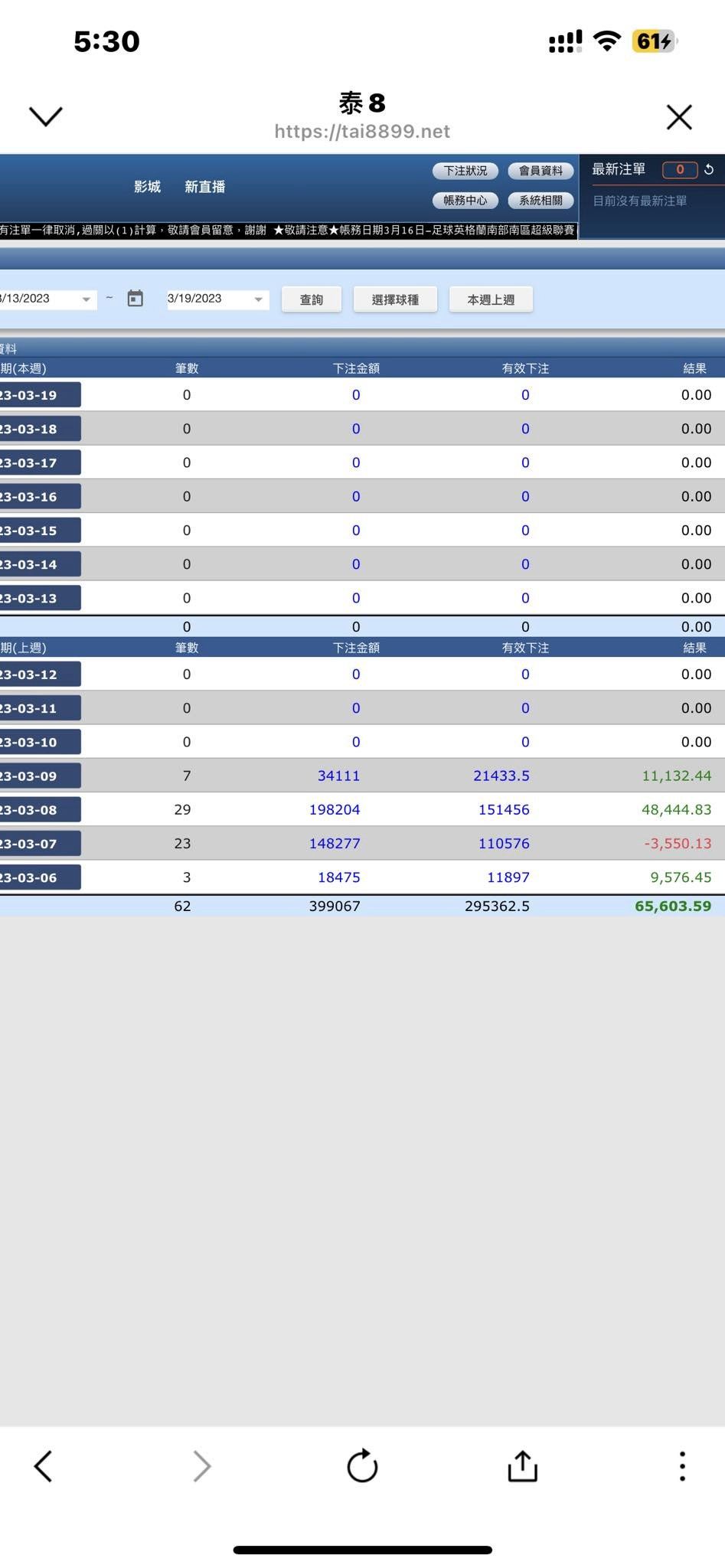
Task: Open the browser's three-dot menu
Action: point(682,1466)
